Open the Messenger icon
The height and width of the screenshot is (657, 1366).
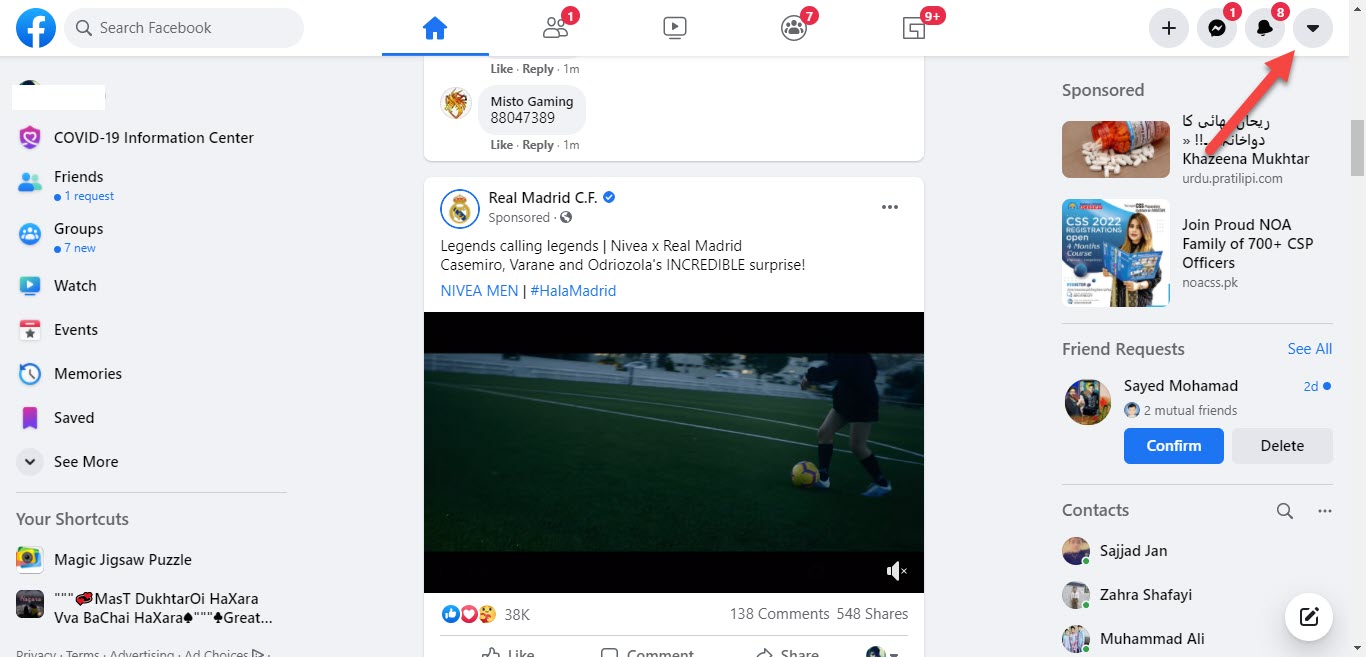(x=1216, y=28)
